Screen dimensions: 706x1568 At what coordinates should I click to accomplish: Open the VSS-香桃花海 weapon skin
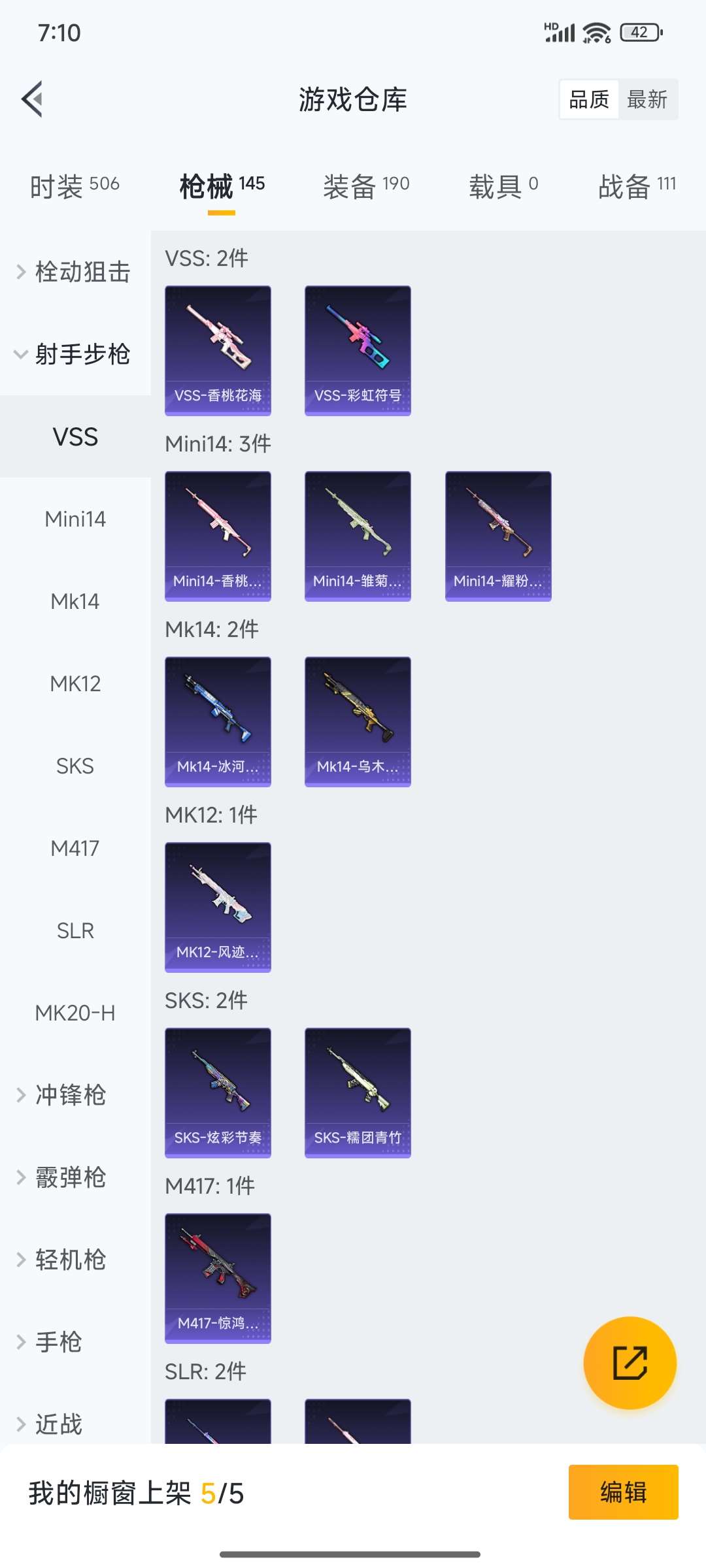point(218,350)
